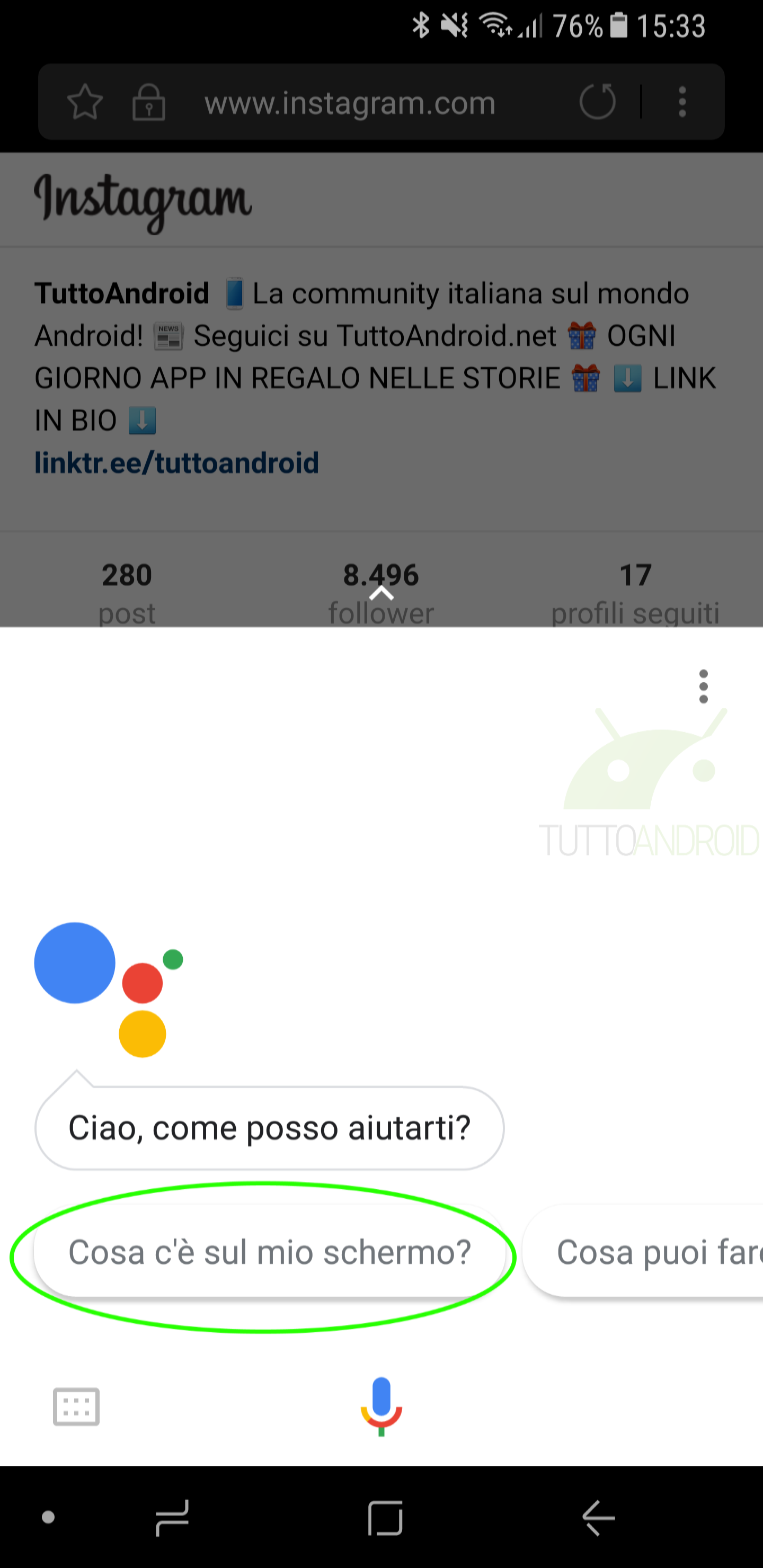The width and height of the screenshot is (763, 1568).
Task: Open the browser's three-dot menu
Action: (682, 102)
